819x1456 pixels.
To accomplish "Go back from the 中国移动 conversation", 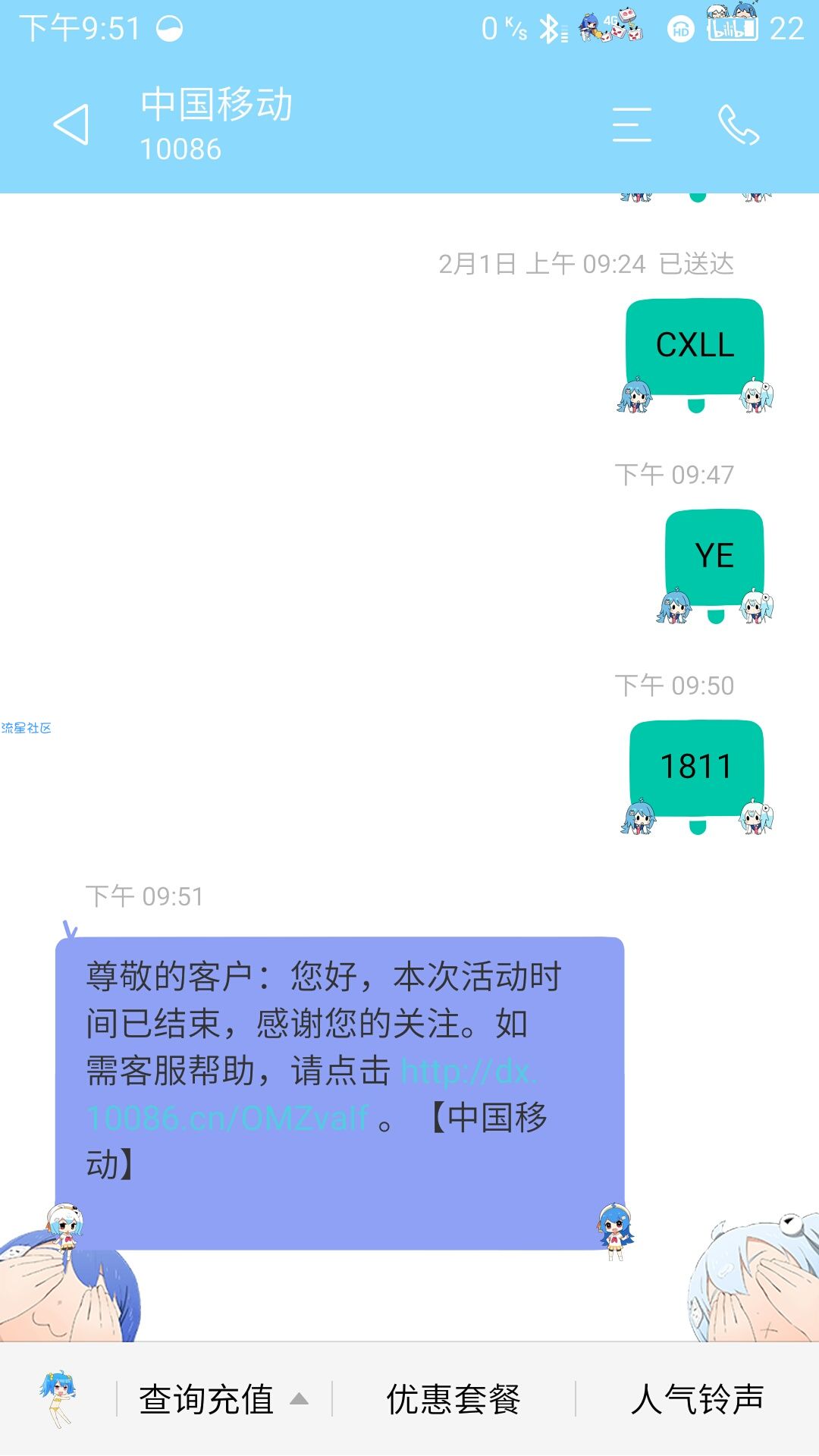I will 71,125.
